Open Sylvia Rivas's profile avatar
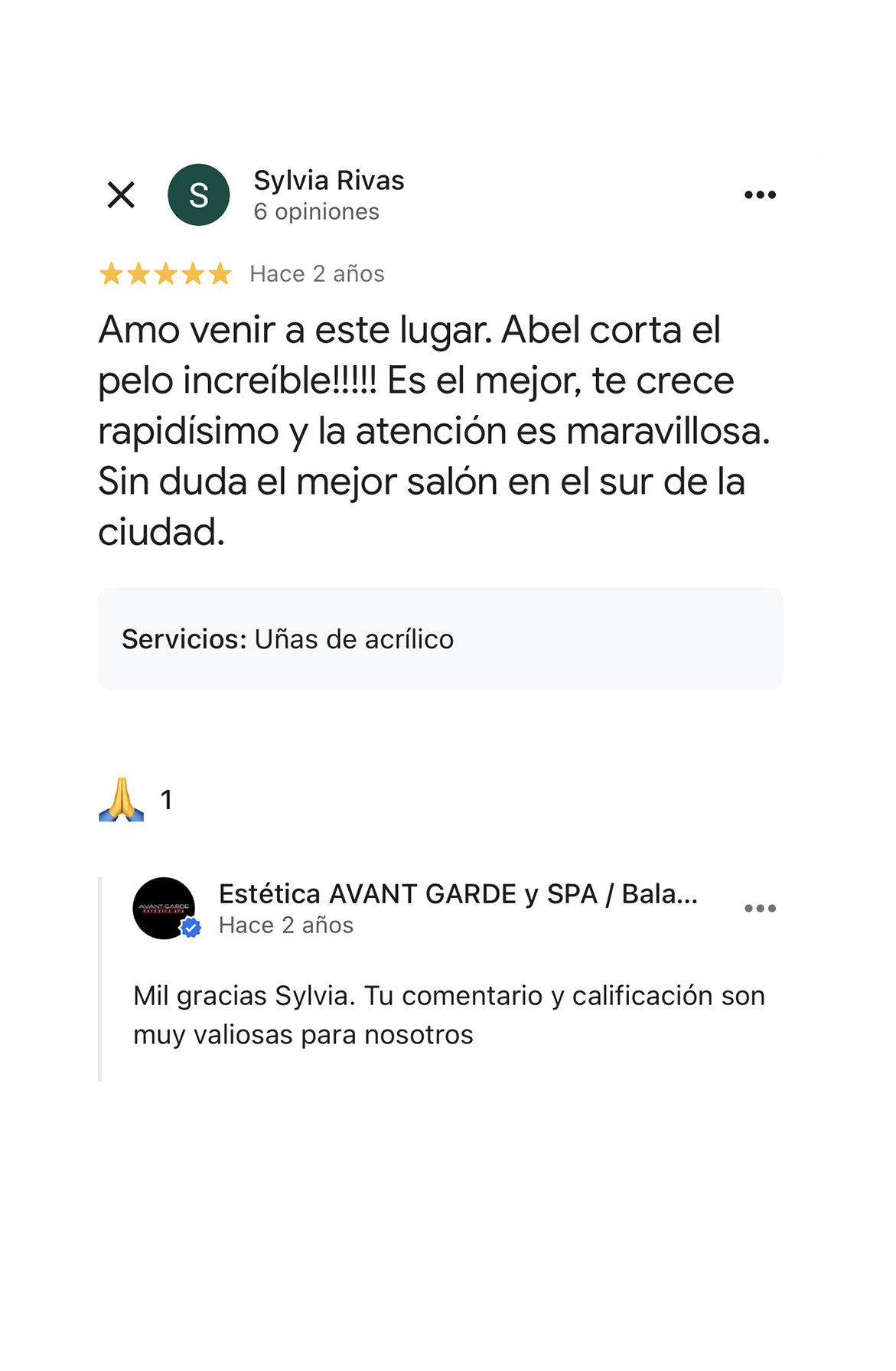896x1371 pixels. pyautogui.click(x=198, y=194)
